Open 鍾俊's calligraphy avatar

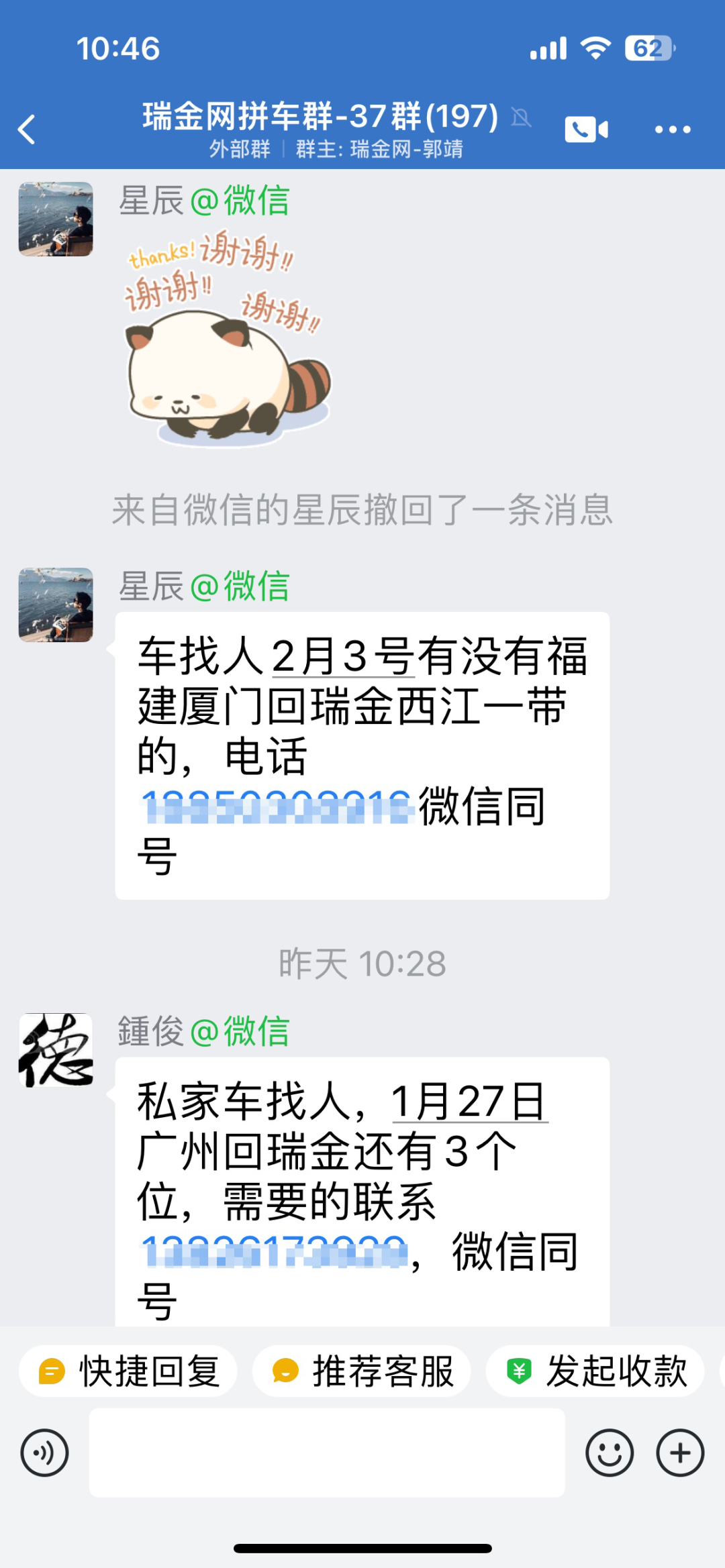pyautogui.click(x=56, y=1050)
